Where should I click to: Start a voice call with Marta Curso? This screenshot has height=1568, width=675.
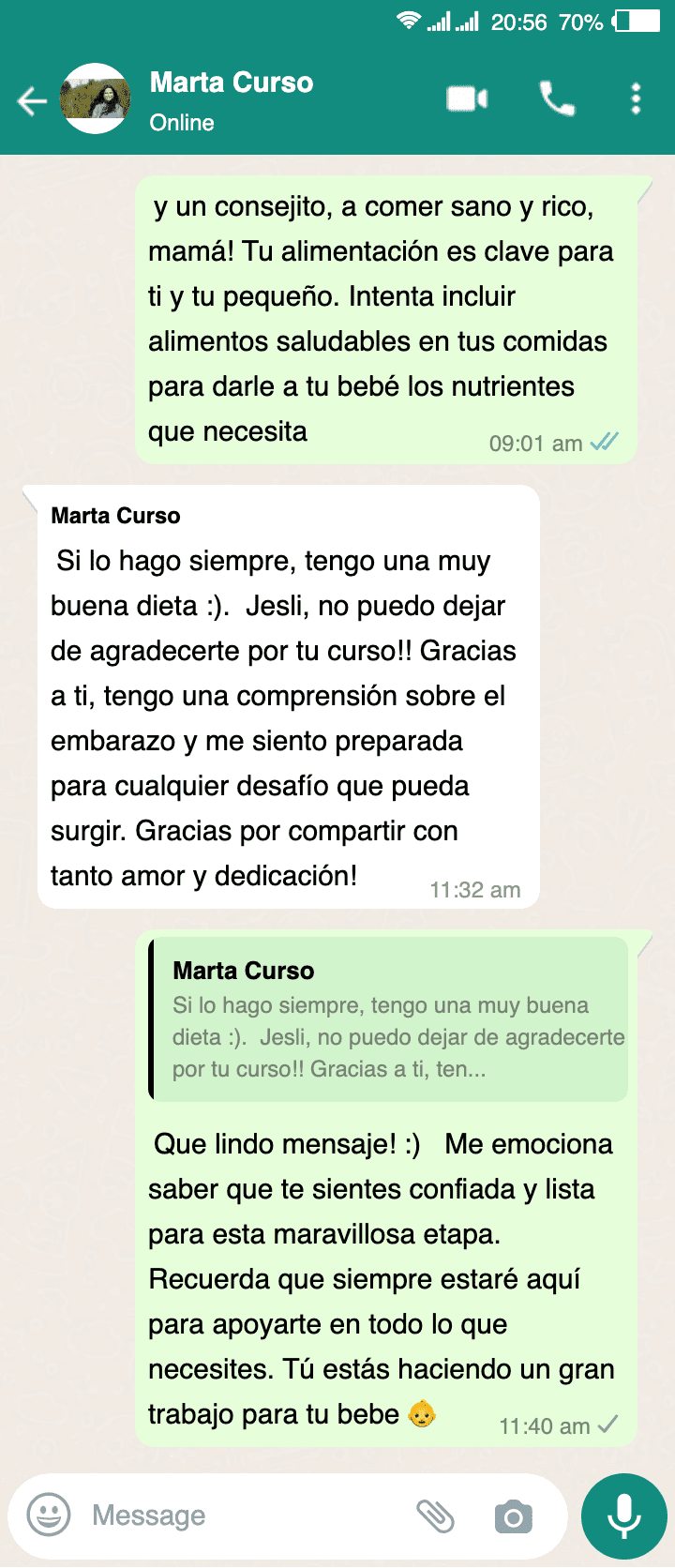coord(557,98)
